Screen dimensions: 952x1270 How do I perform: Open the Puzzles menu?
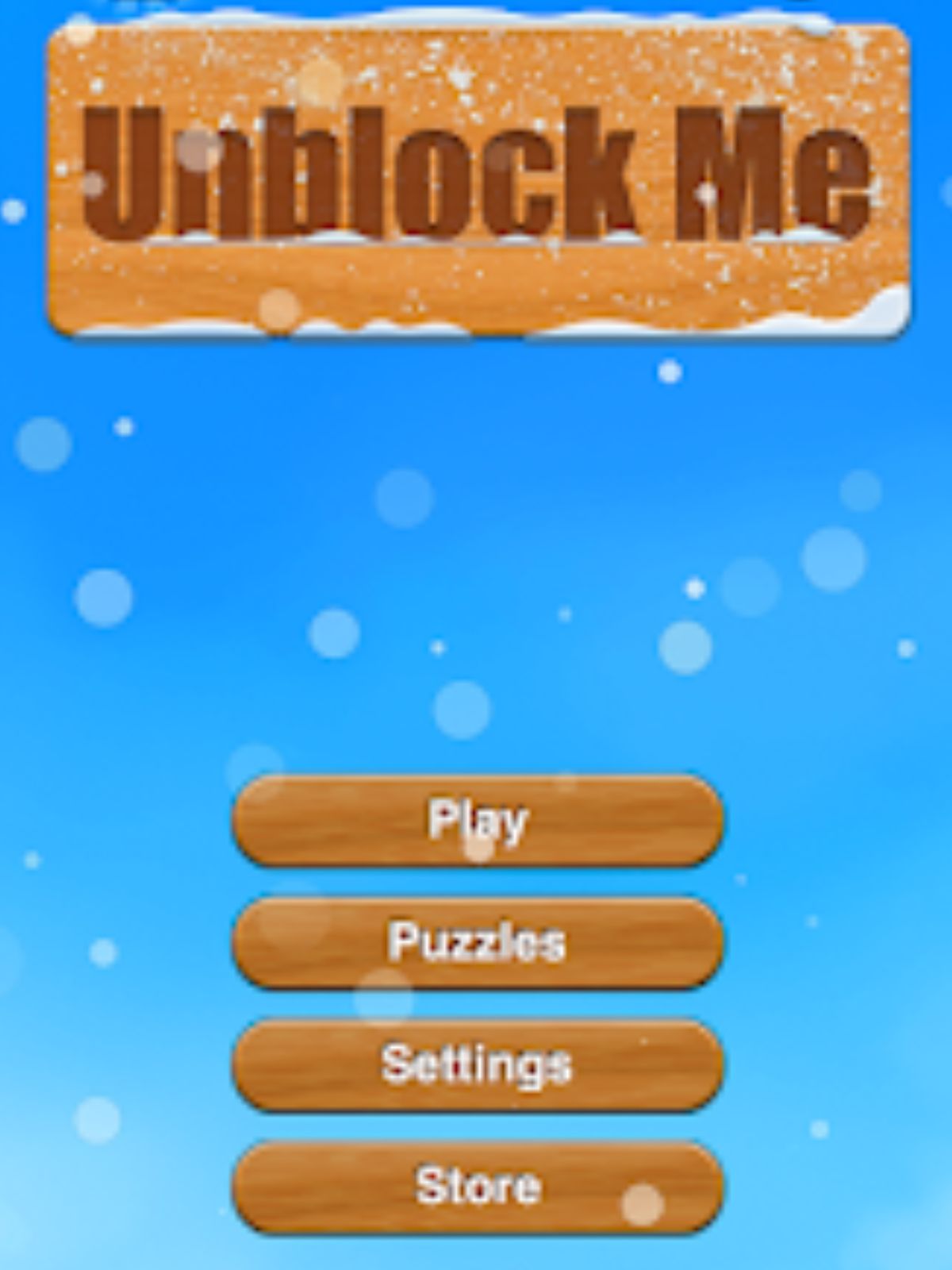tap(478, 942)
